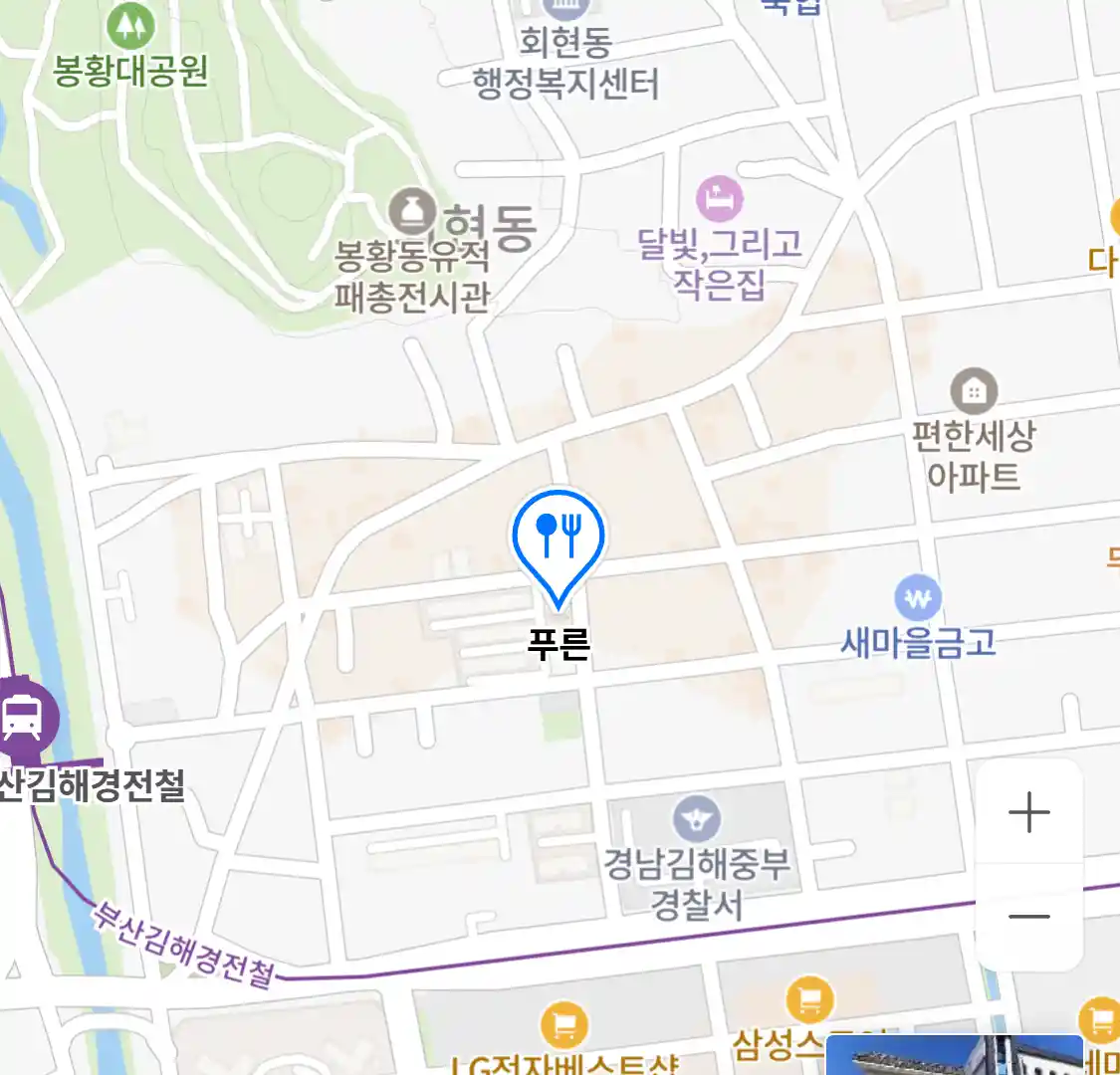Select the 달빛,그리고 작은집 lodging marker
Image resolution: width=1120 pixels, height=1075 pixels.
(719, 200)
